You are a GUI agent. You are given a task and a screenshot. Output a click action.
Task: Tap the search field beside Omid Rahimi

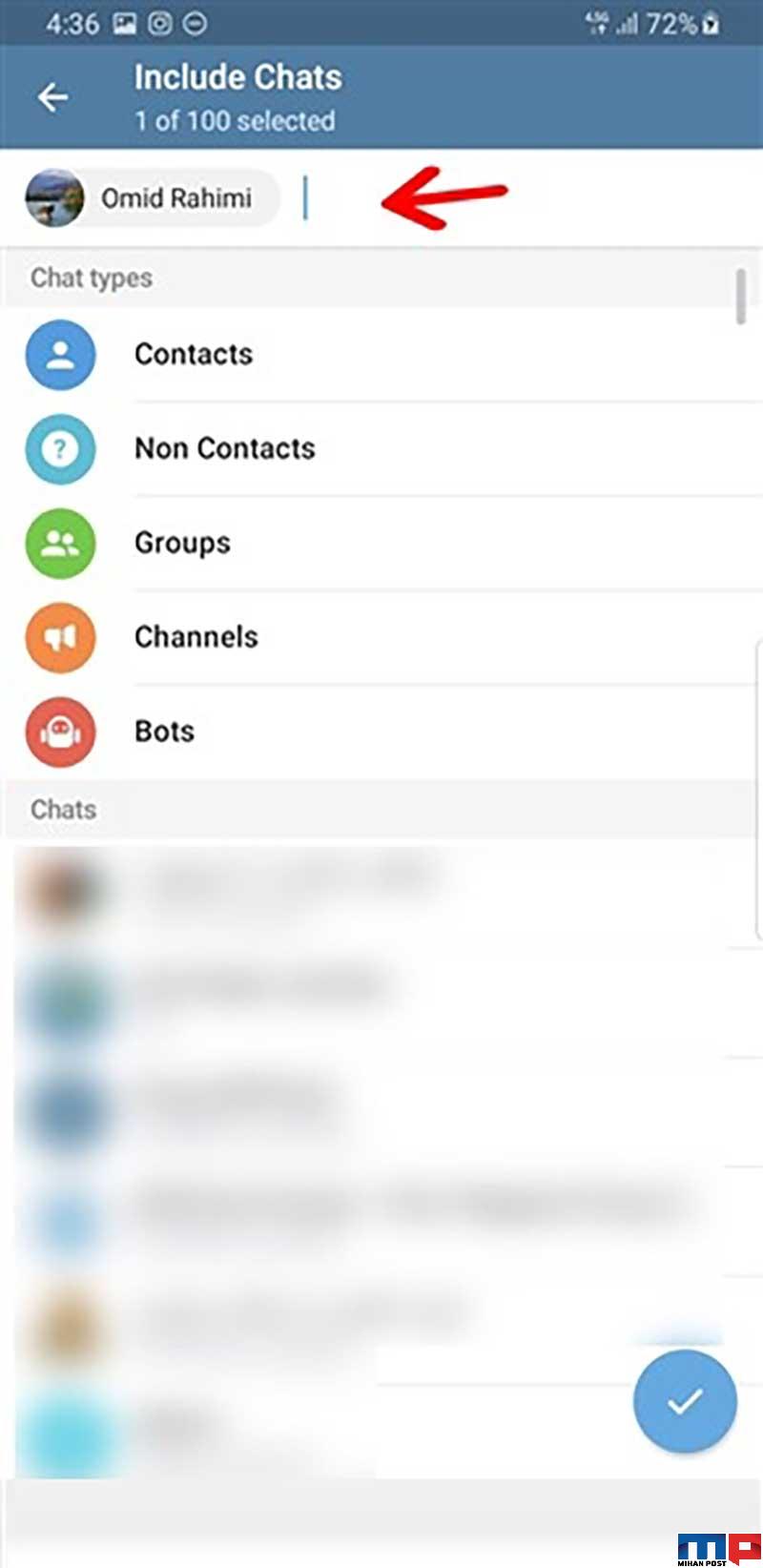coord(525,198)
